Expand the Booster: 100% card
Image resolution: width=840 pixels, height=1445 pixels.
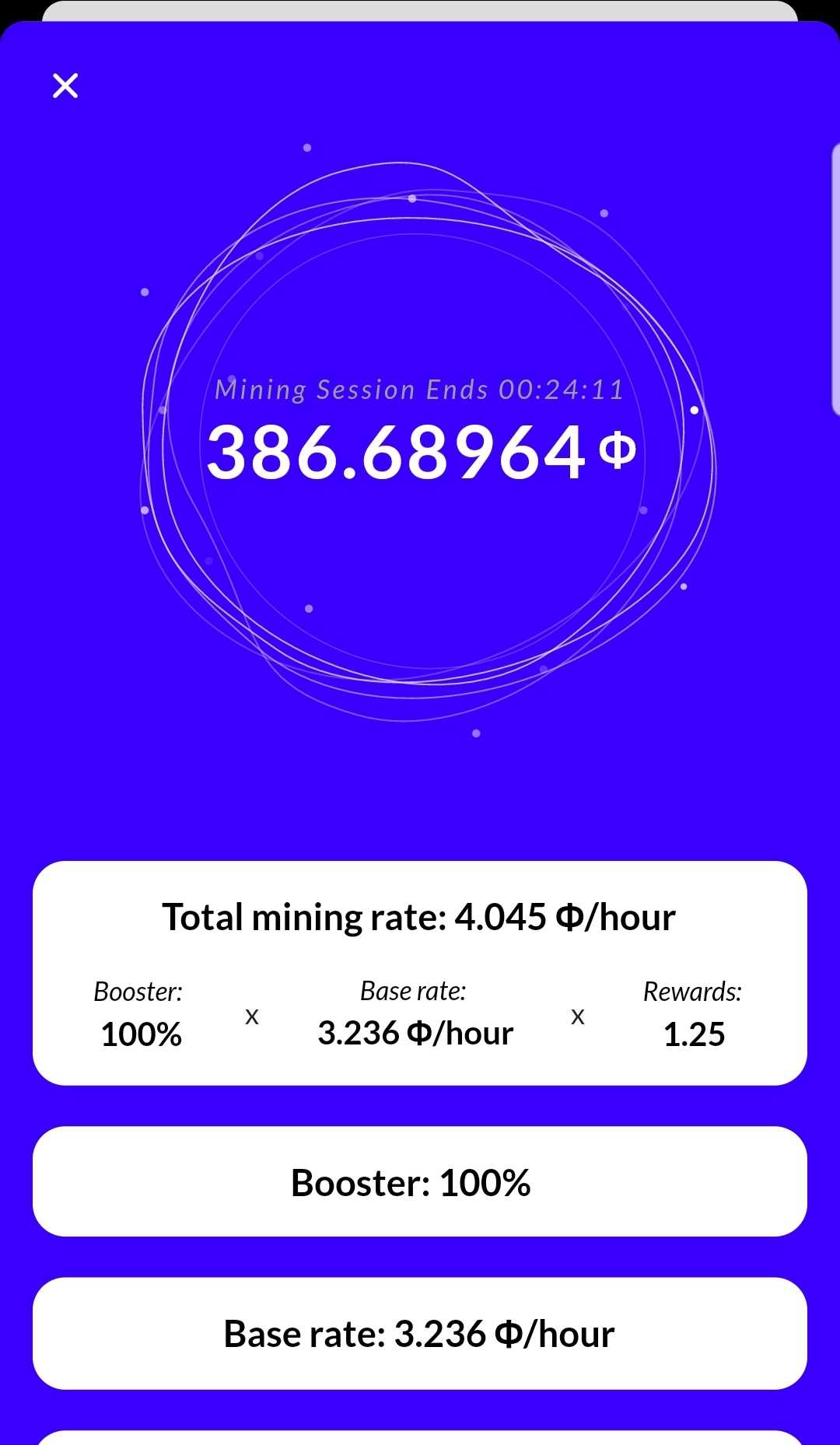(x=419, y=1182)
